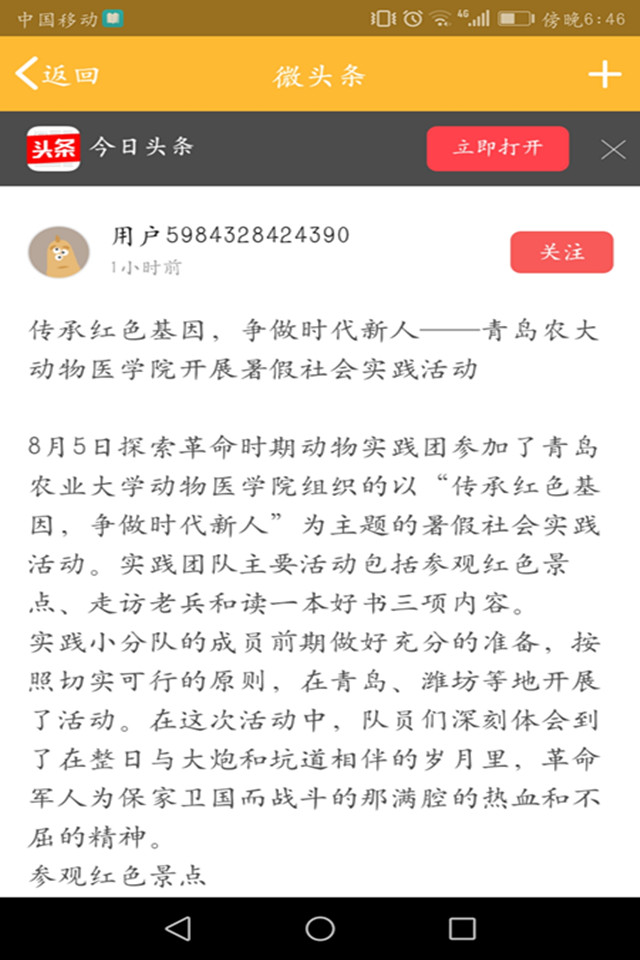Tap the 返回 back button
The height and width of the screenshot is (960, 640).
[57, 74]
